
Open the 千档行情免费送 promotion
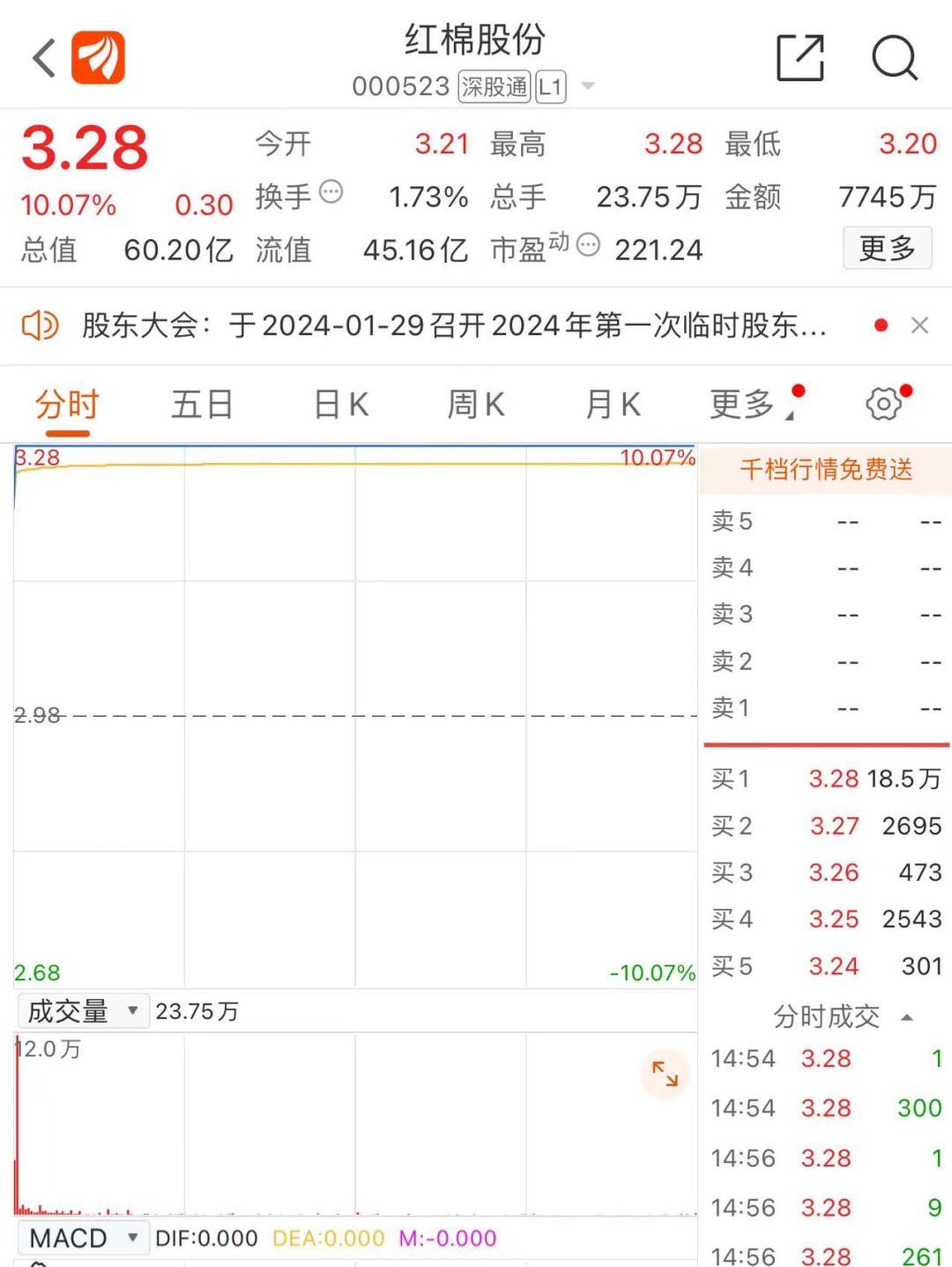pyautogui.click(x=826, y=469)
